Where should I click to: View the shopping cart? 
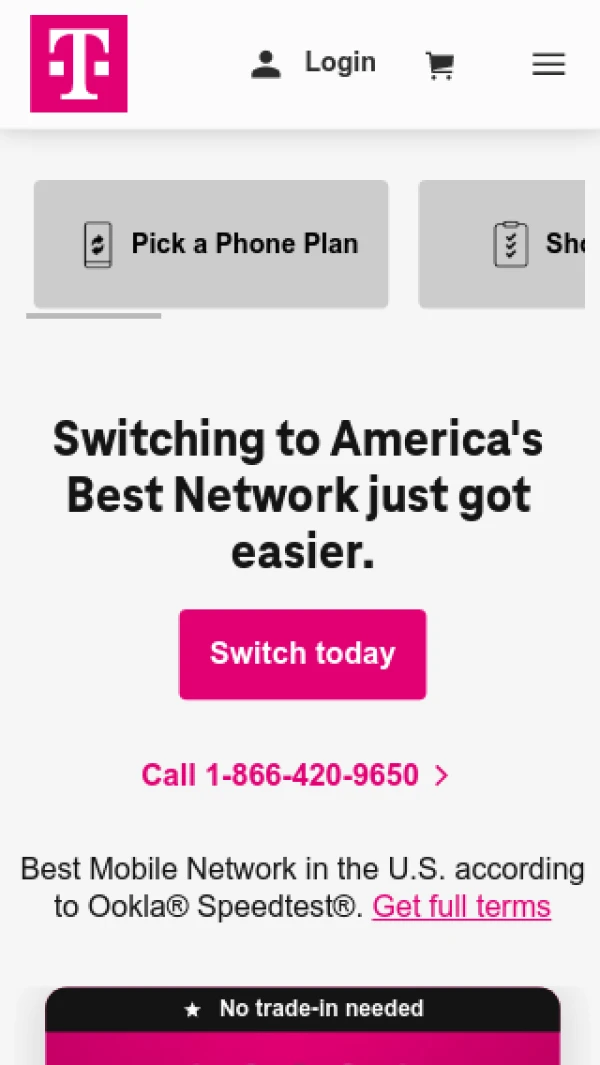[439, 65]
